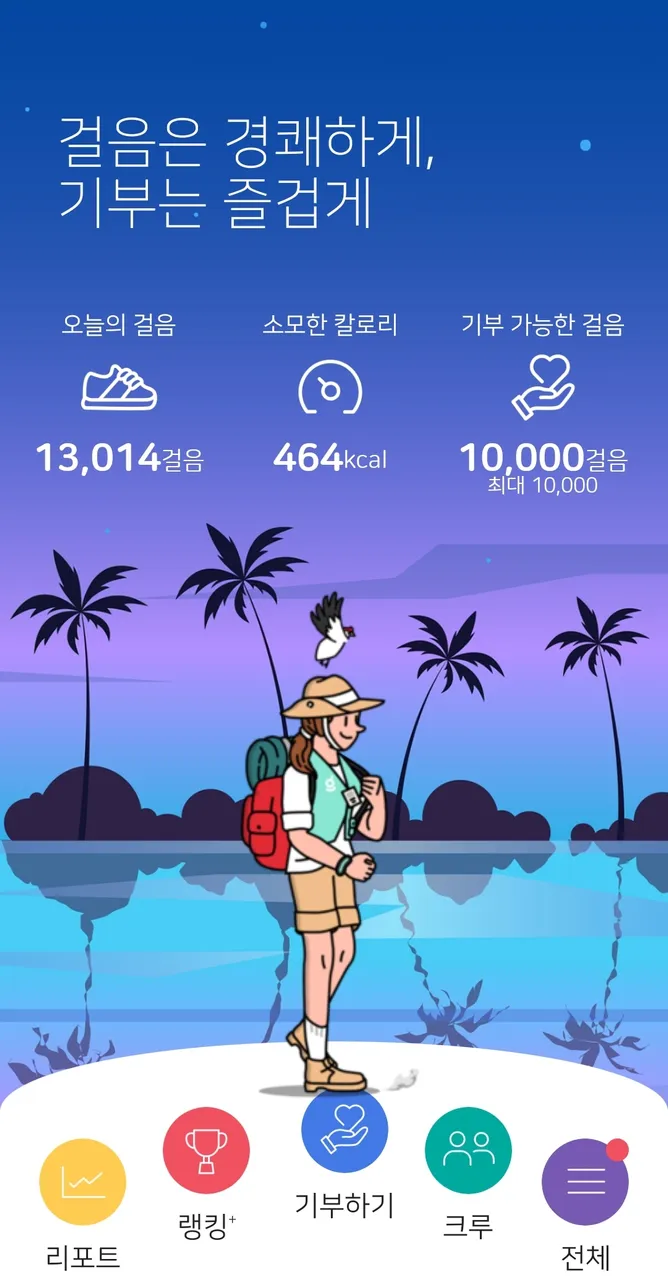Open the 전체 full menu
This screenshot has height=1280, width=668.
[585, 1183]
